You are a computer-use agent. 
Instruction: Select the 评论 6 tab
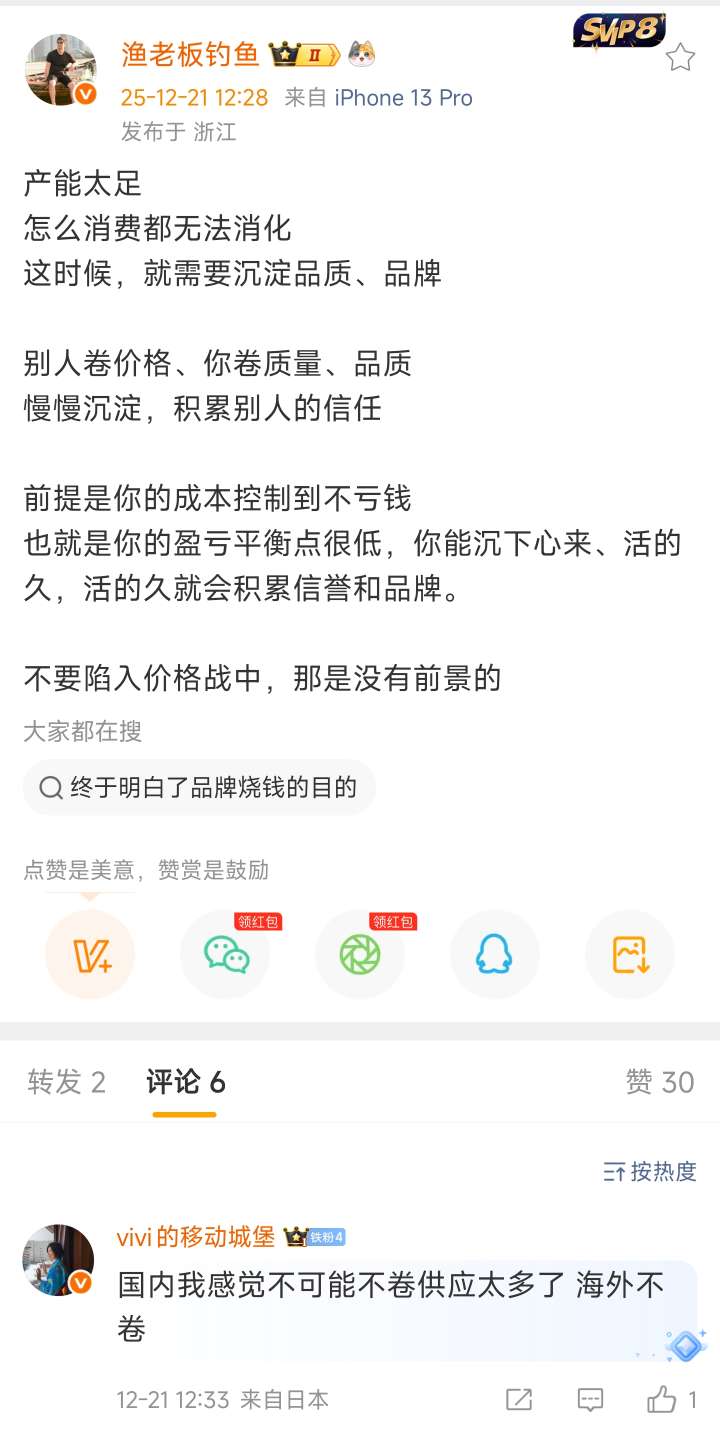[185, 1082]
